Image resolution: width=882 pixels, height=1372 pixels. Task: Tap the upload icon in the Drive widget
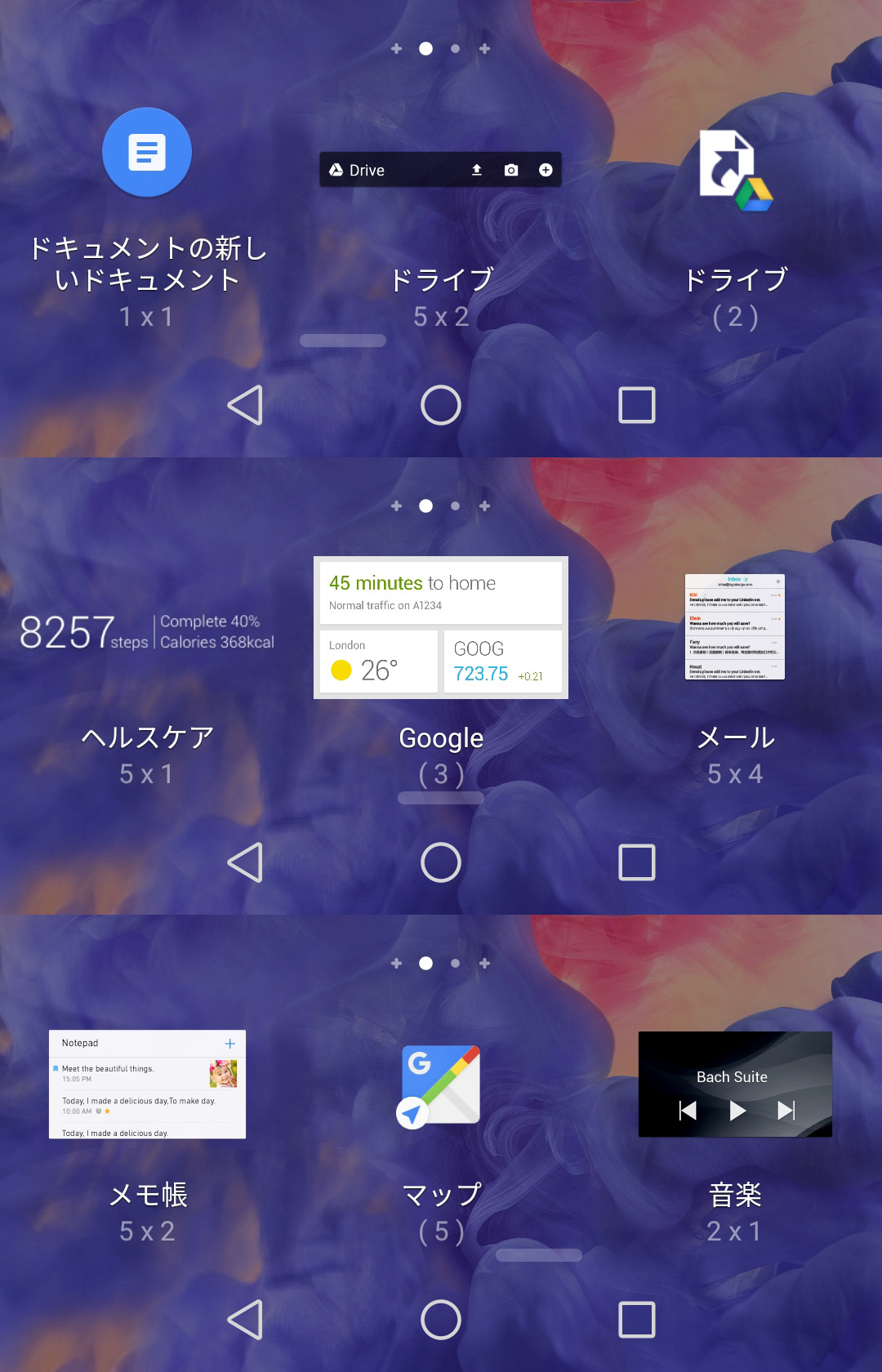[476, 169]
